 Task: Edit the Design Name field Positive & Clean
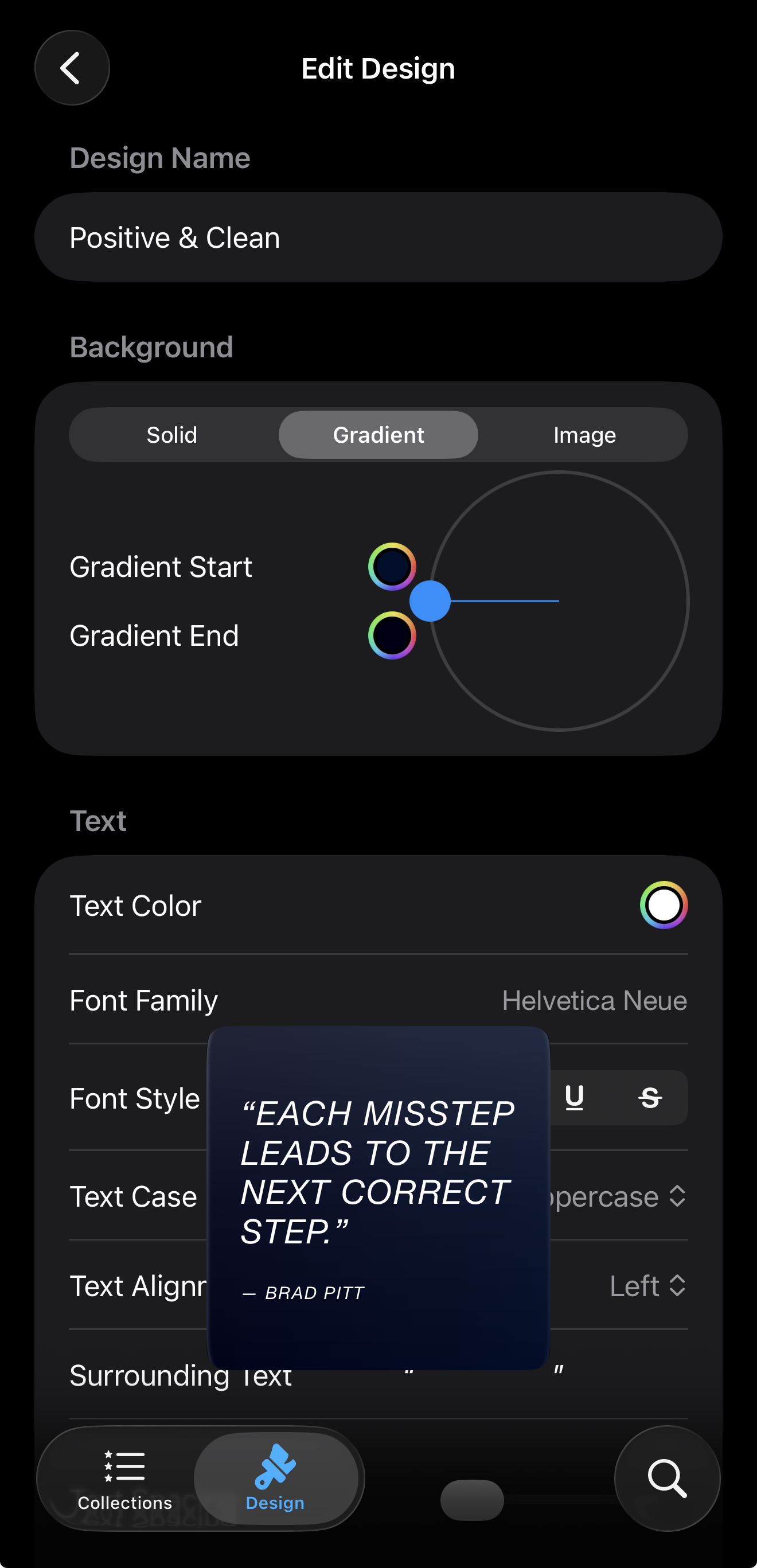(378, 237)
